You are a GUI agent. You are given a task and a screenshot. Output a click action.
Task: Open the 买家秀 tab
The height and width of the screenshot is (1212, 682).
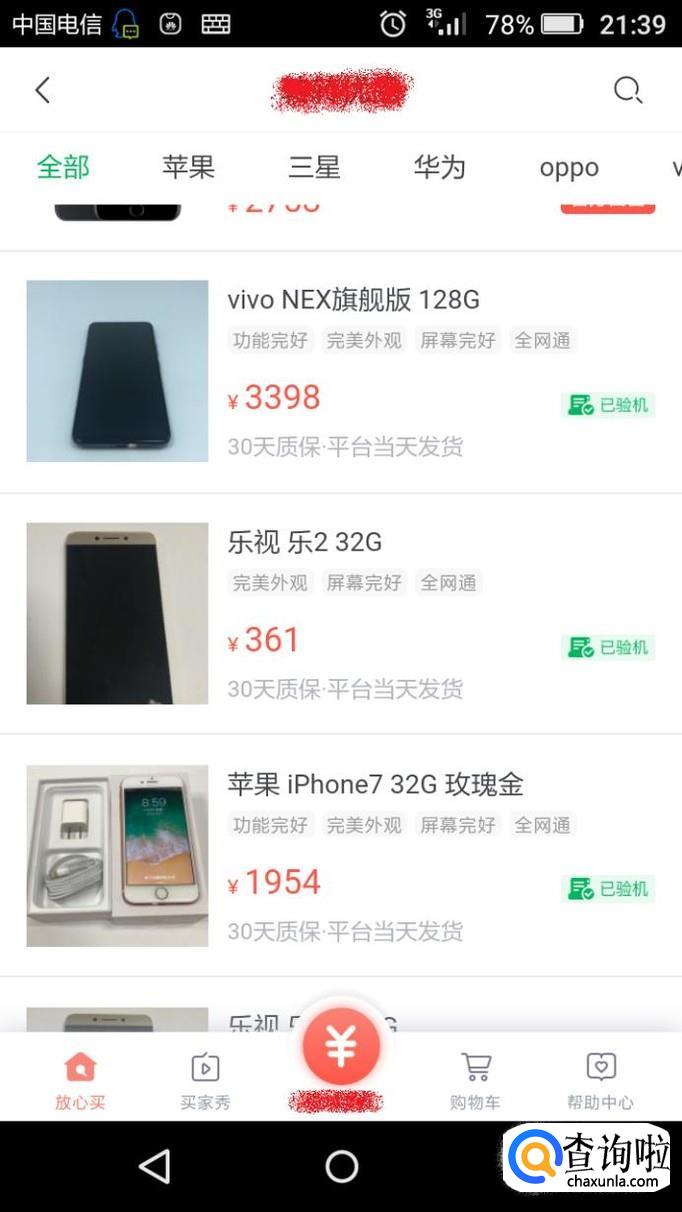205,1080
